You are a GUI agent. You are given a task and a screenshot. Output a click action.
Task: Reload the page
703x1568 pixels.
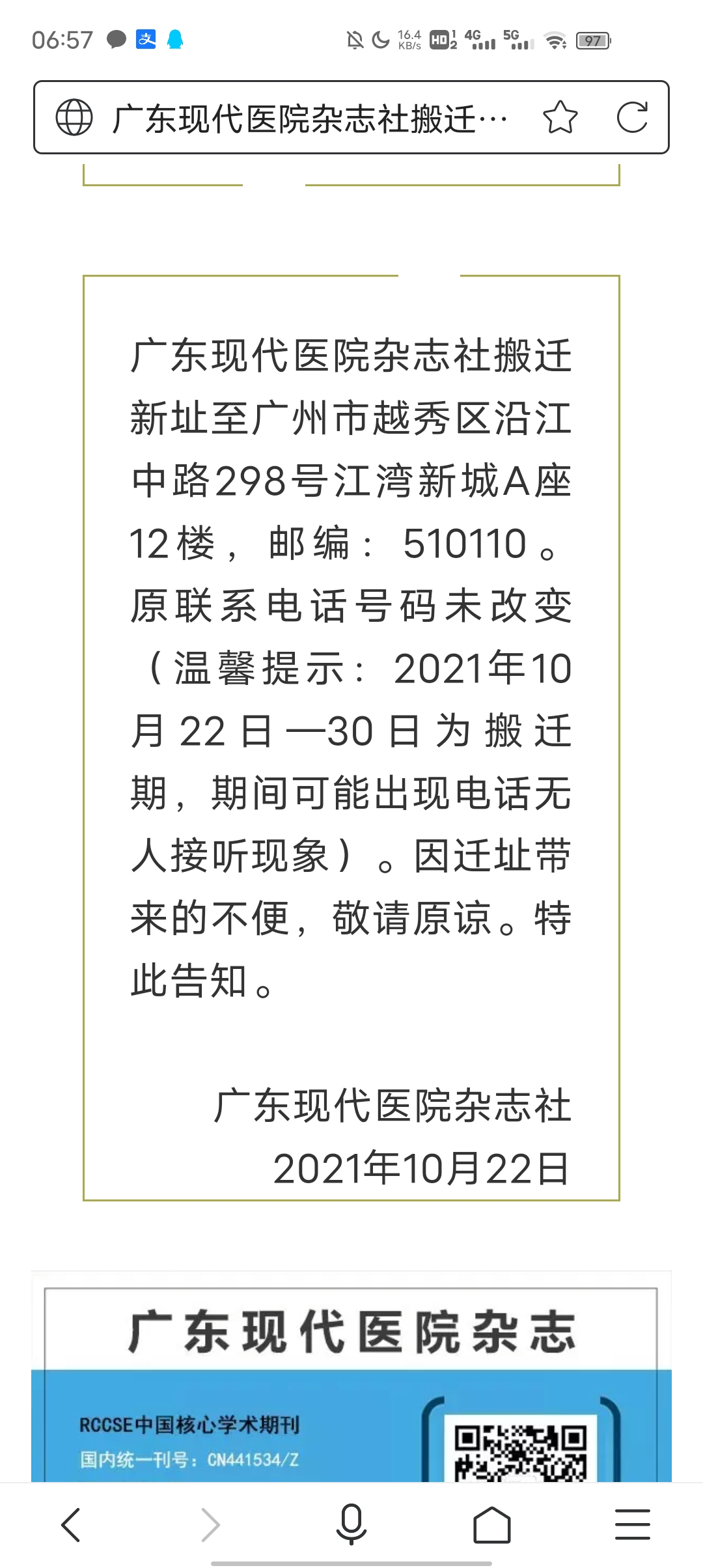click(632, 118)
